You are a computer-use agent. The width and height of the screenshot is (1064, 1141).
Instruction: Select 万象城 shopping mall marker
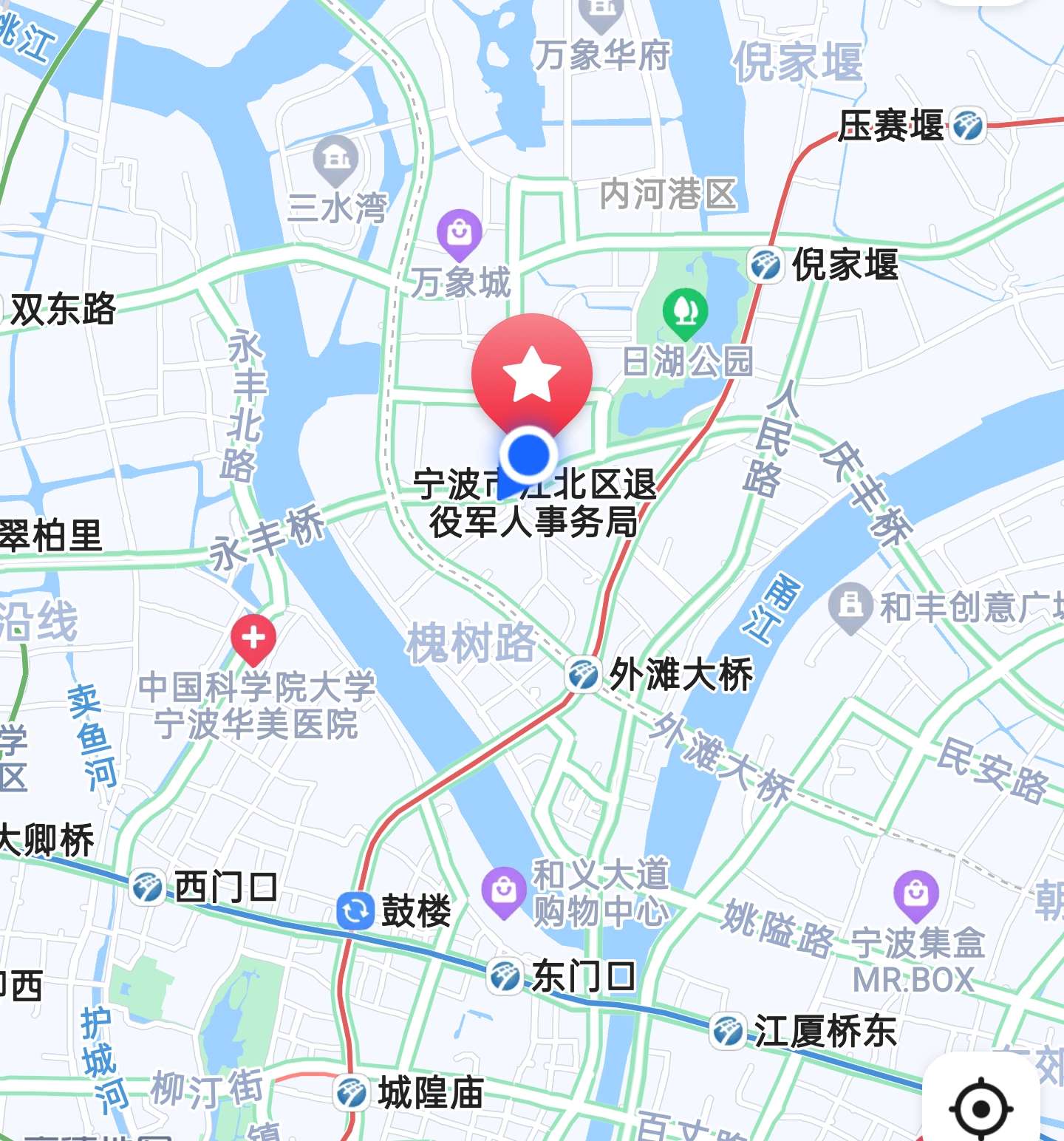click(459, 234)
